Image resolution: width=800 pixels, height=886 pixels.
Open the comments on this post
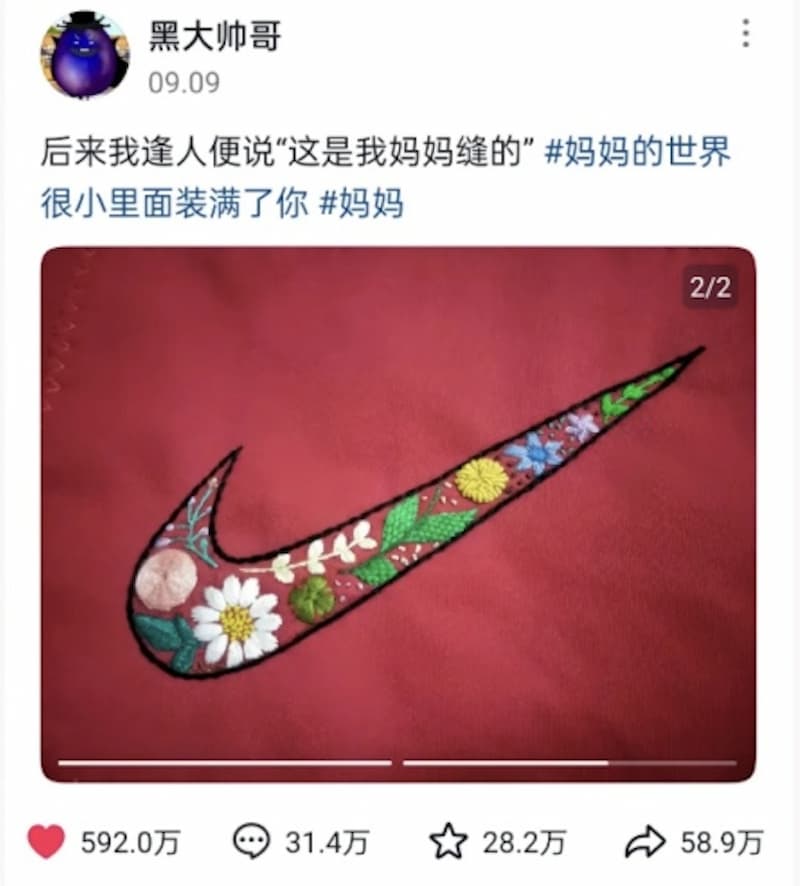251,842
